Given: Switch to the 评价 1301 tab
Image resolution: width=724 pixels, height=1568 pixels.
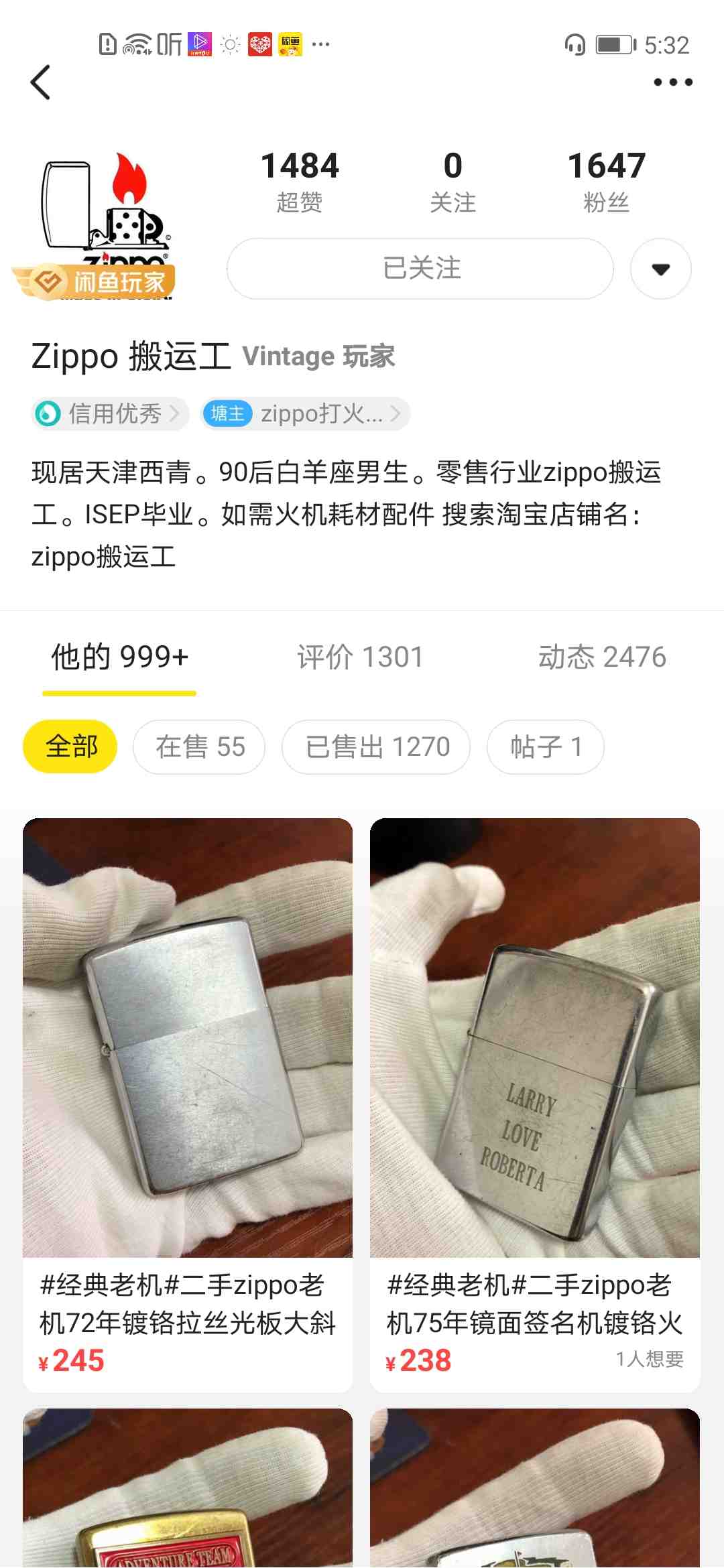Looking at the screenshot, I should click(x=360, y=657).
